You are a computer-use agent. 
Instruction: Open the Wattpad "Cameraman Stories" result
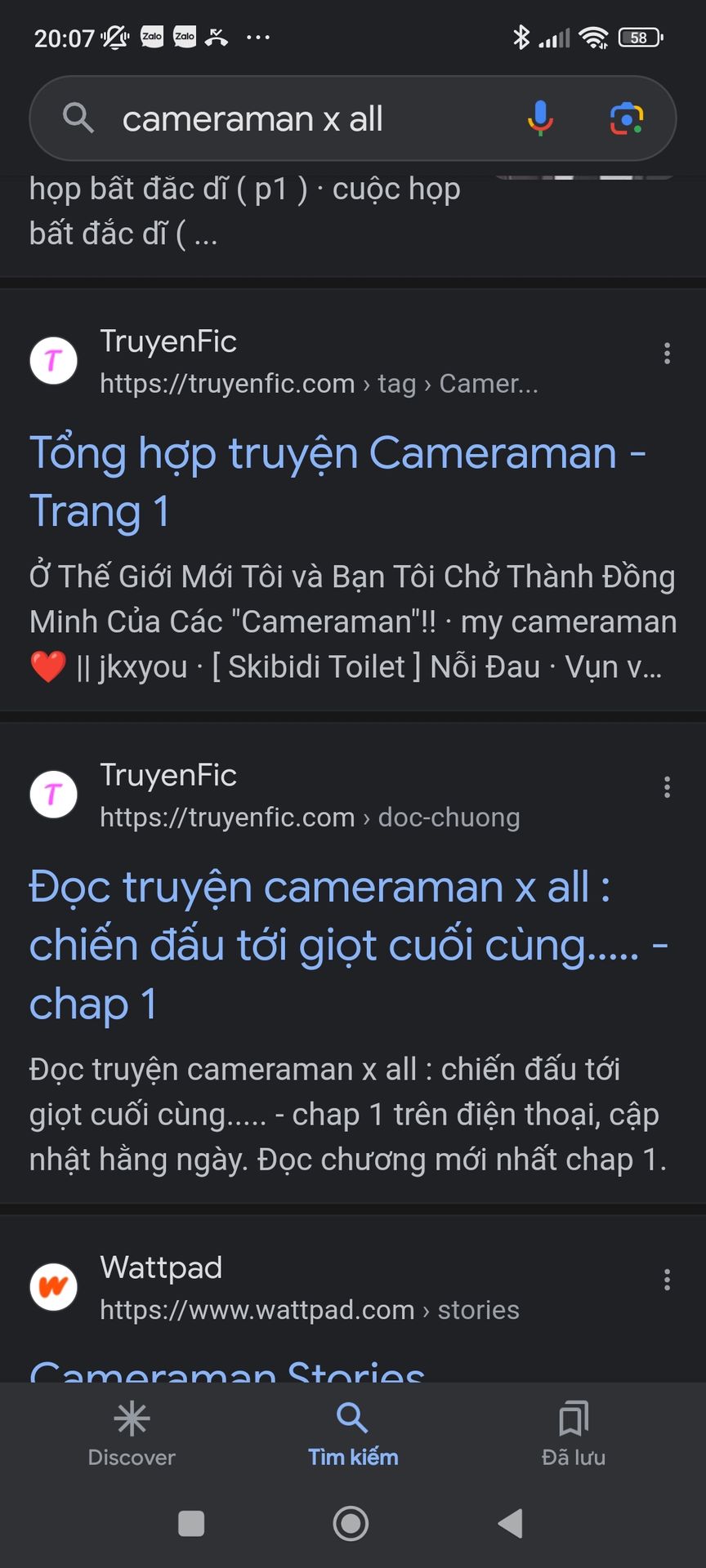click(227, 1370)
